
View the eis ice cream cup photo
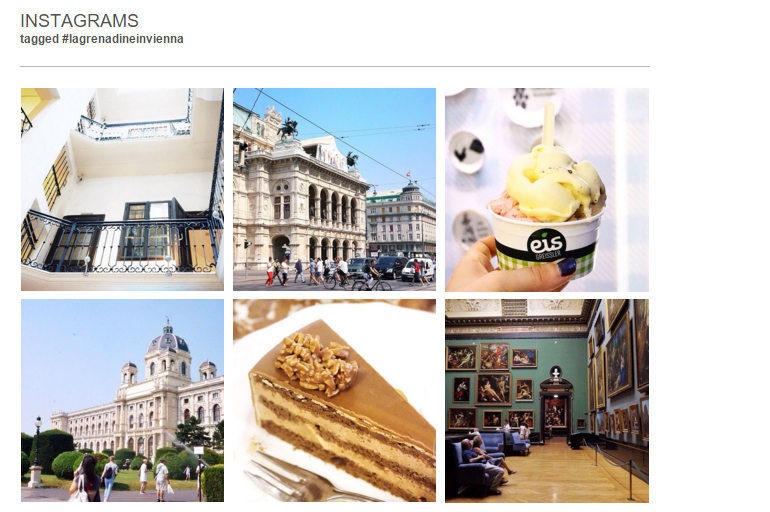546,189
